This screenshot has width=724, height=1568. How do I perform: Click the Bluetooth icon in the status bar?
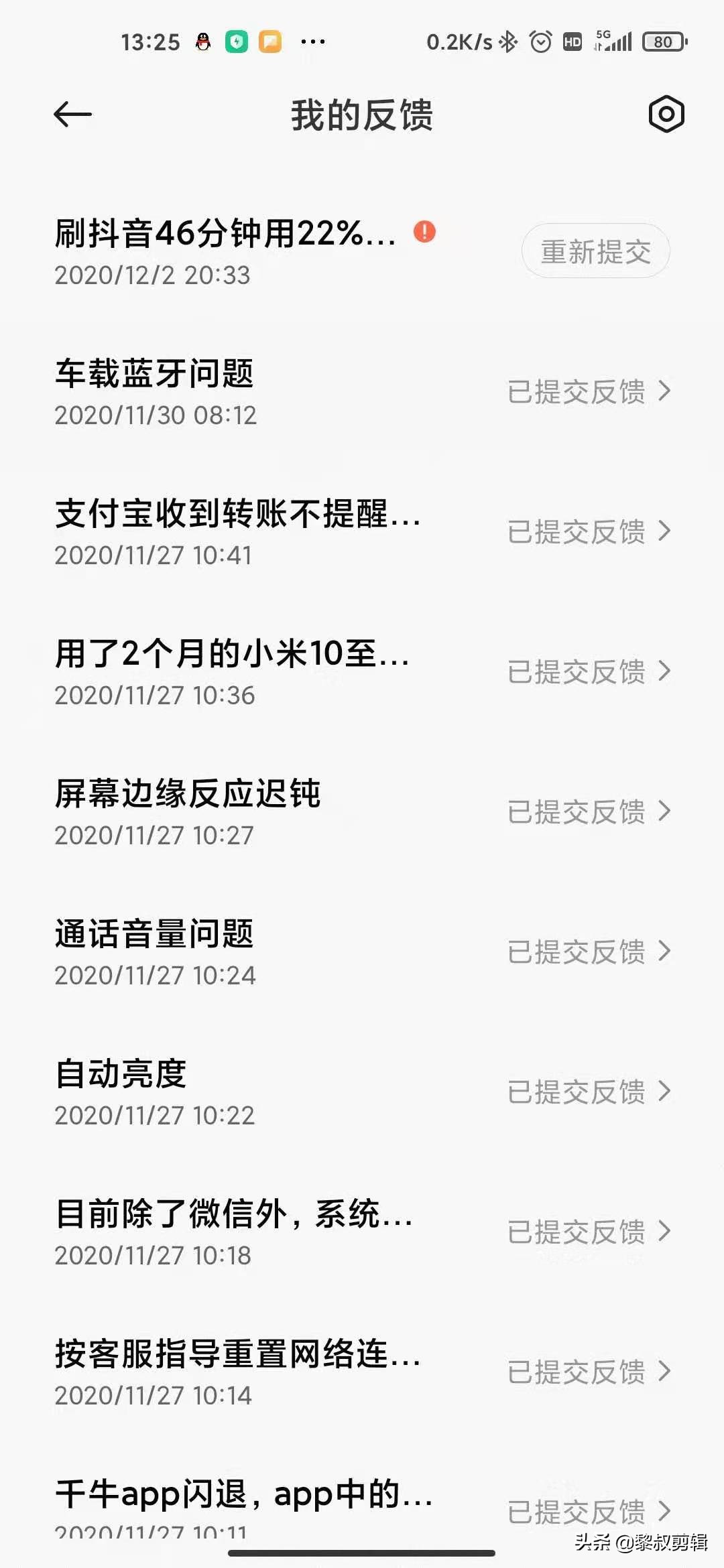[x=507, y=42]
